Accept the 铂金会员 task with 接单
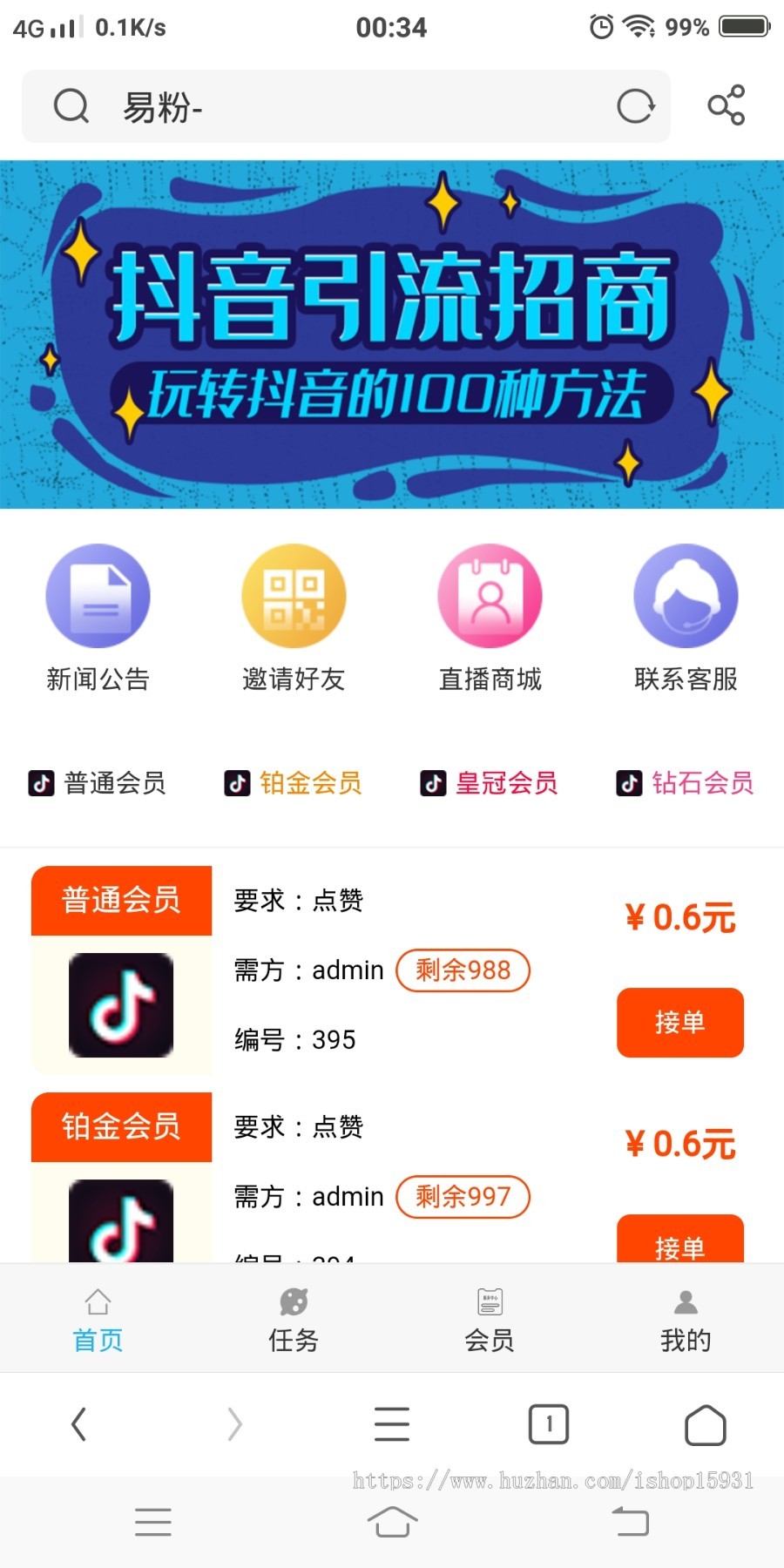This screenshot has width=784, height=1568. tap(679, 1241)
